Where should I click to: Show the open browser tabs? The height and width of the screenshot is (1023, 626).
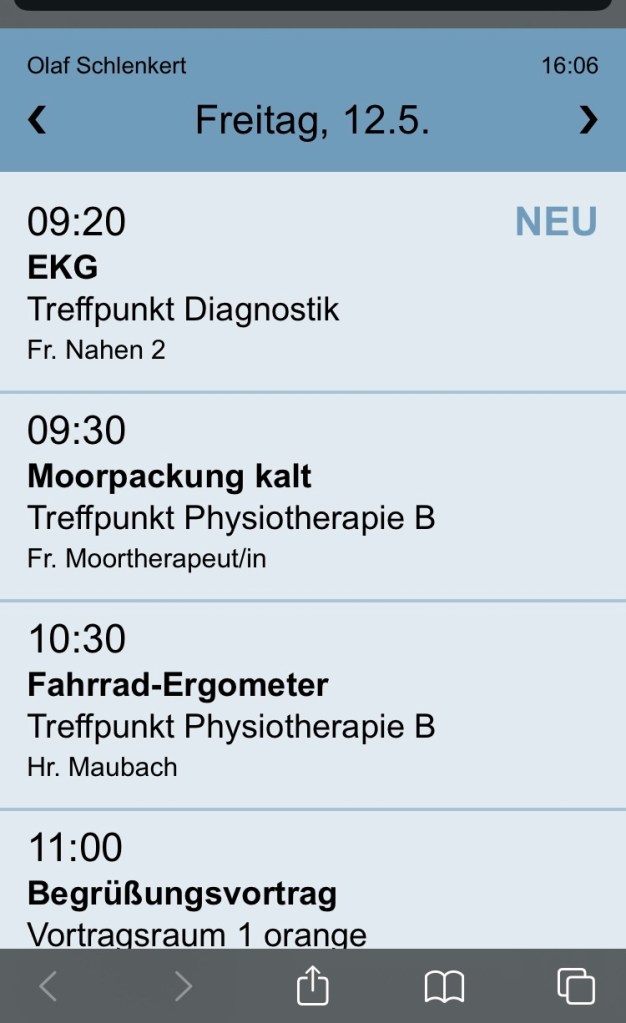click(x=576, y=986)
